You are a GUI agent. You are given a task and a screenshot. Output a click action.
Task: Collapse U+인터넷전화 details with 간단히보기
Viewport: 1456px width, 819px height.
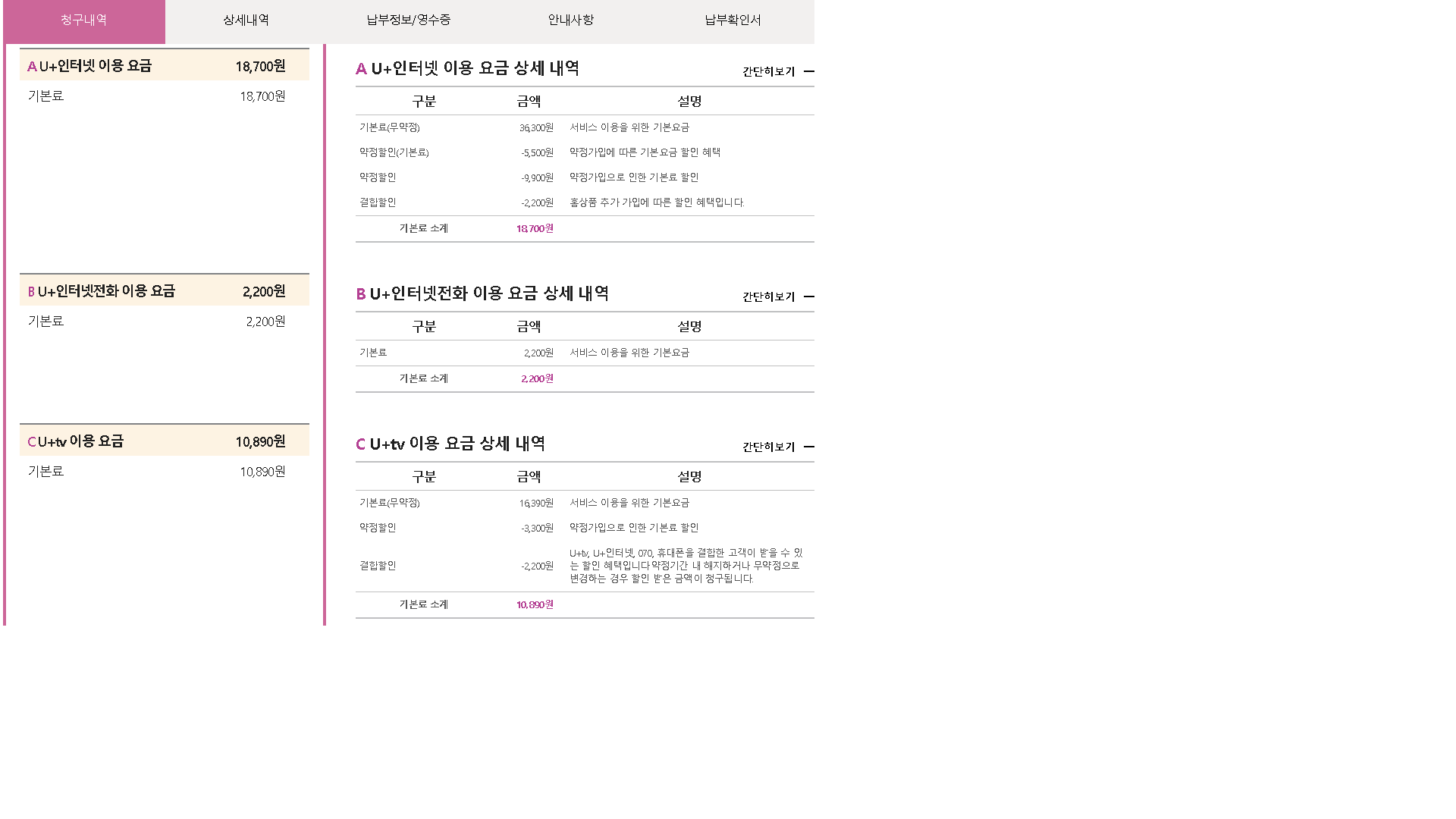click(x=777, y=297)
